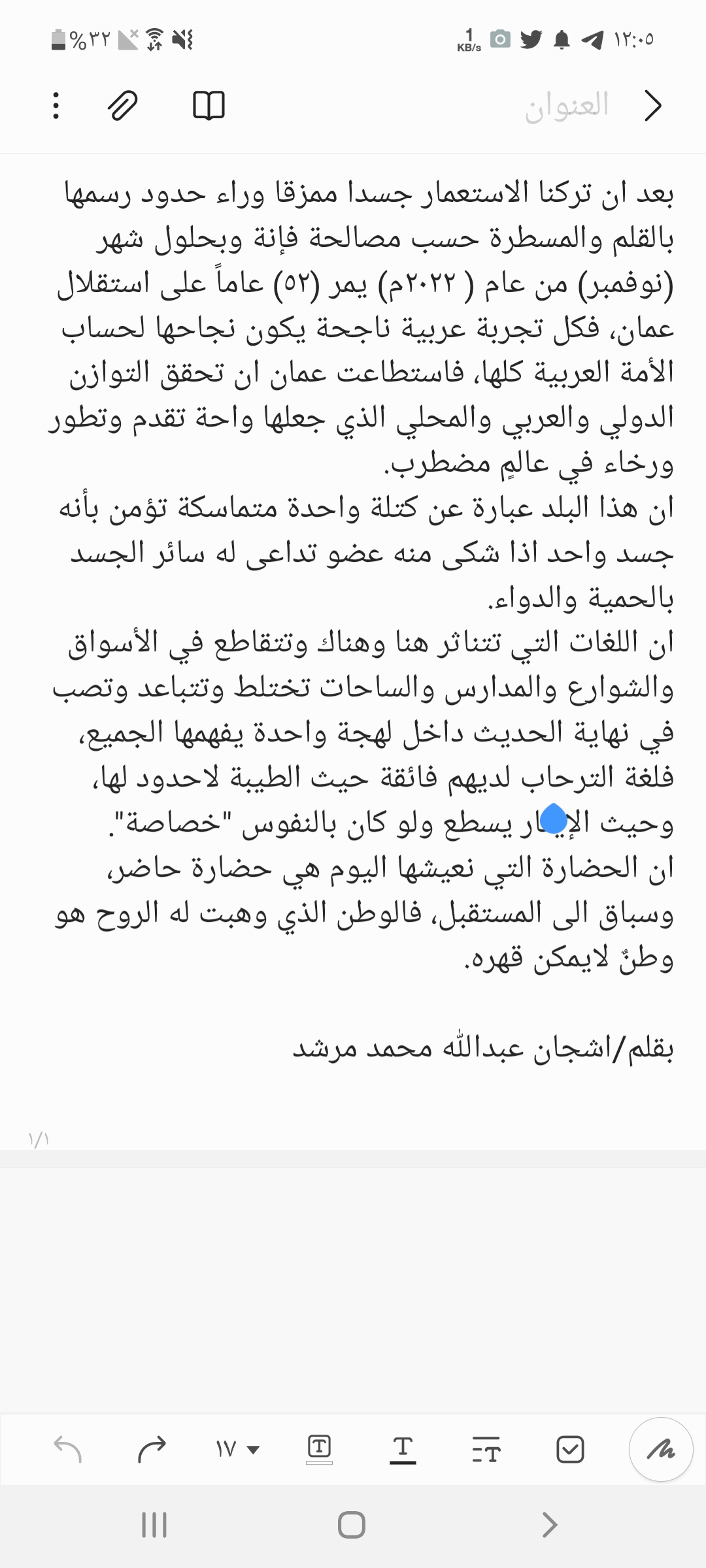Tap the paperclip attach icon

(x=122, y=106)
